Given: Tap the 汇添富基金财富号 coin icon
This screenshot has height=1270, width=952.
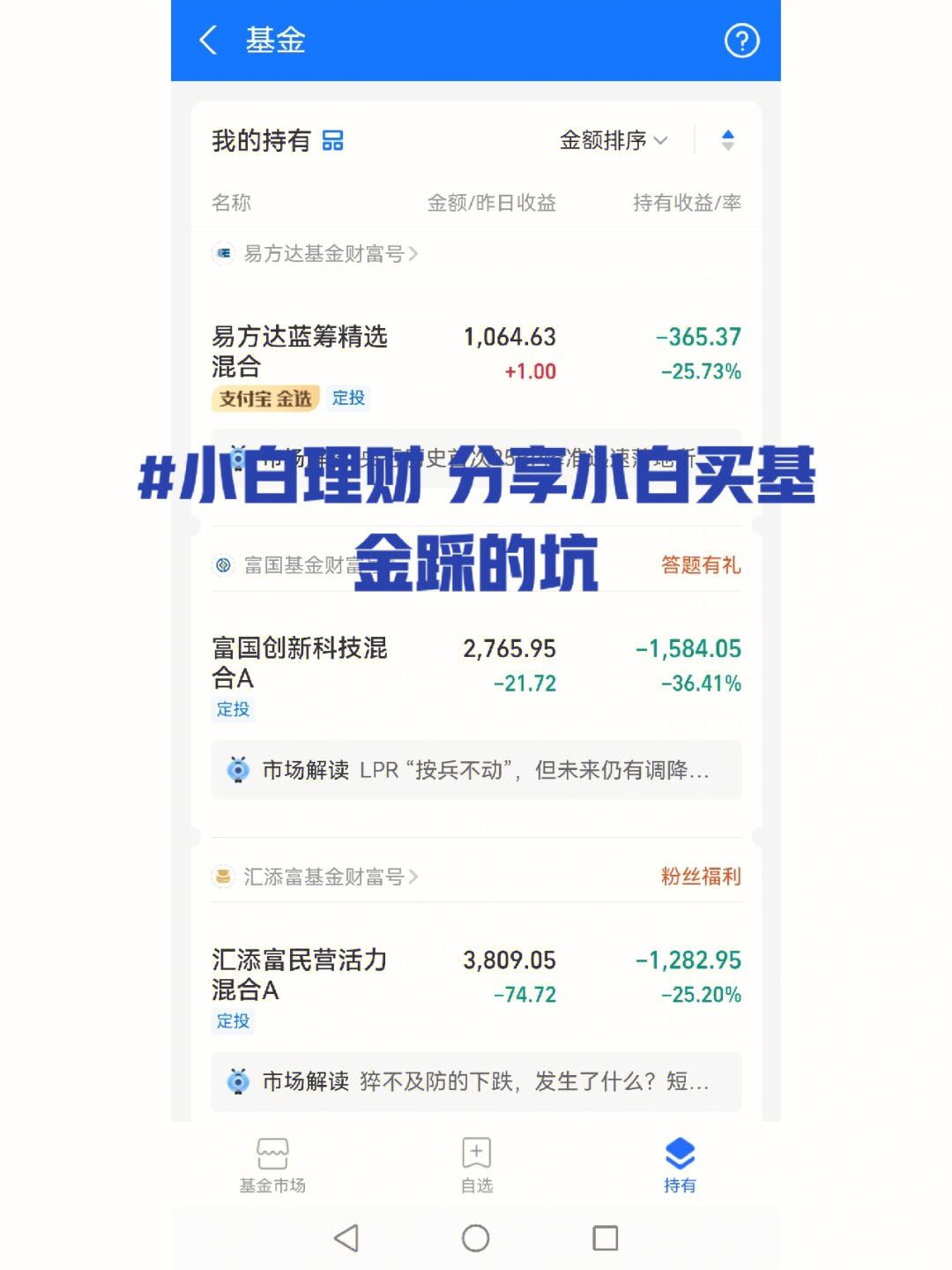Looking at the screenshot, I should click(223, 878).
